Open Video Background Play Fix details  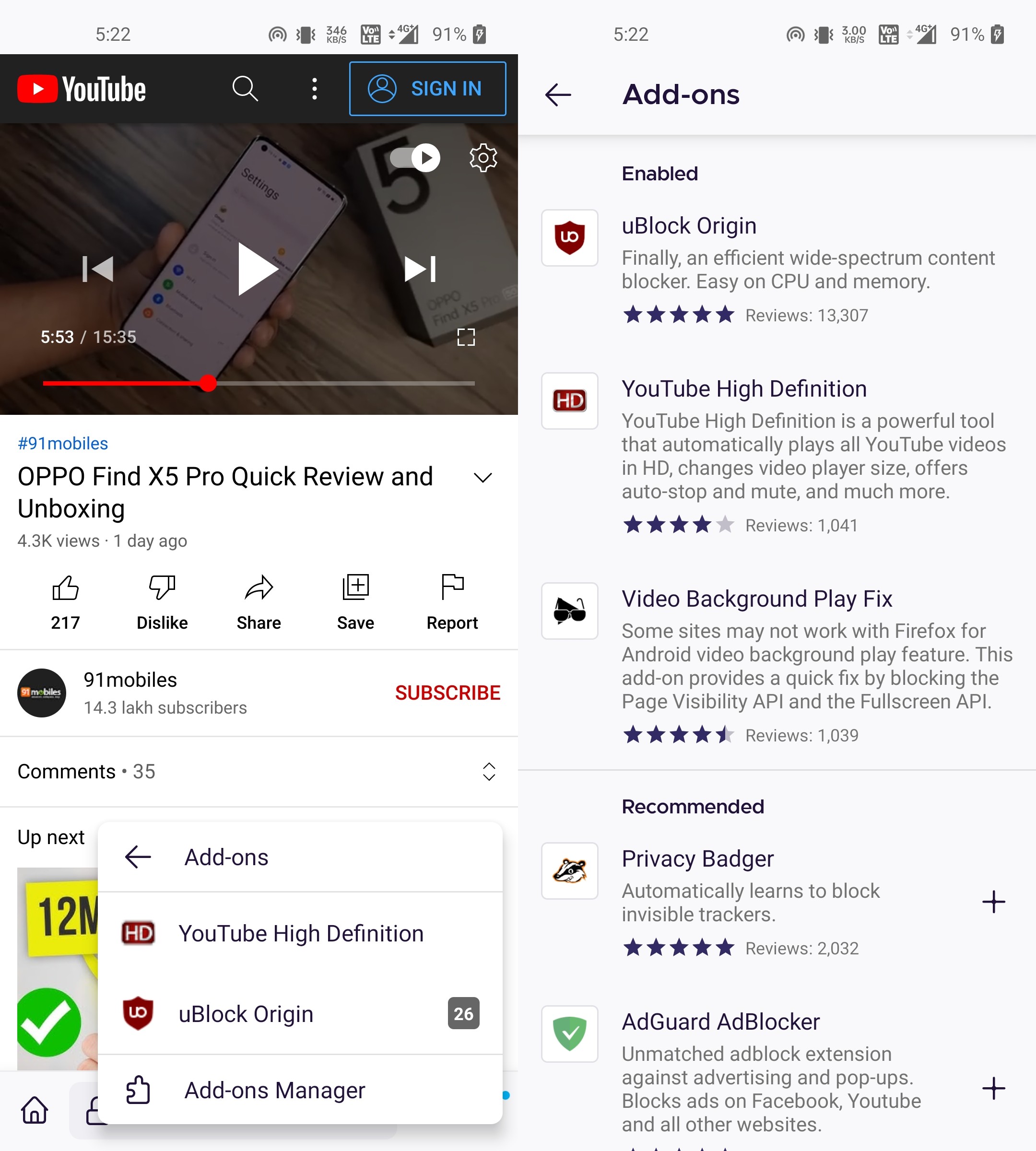756,599
